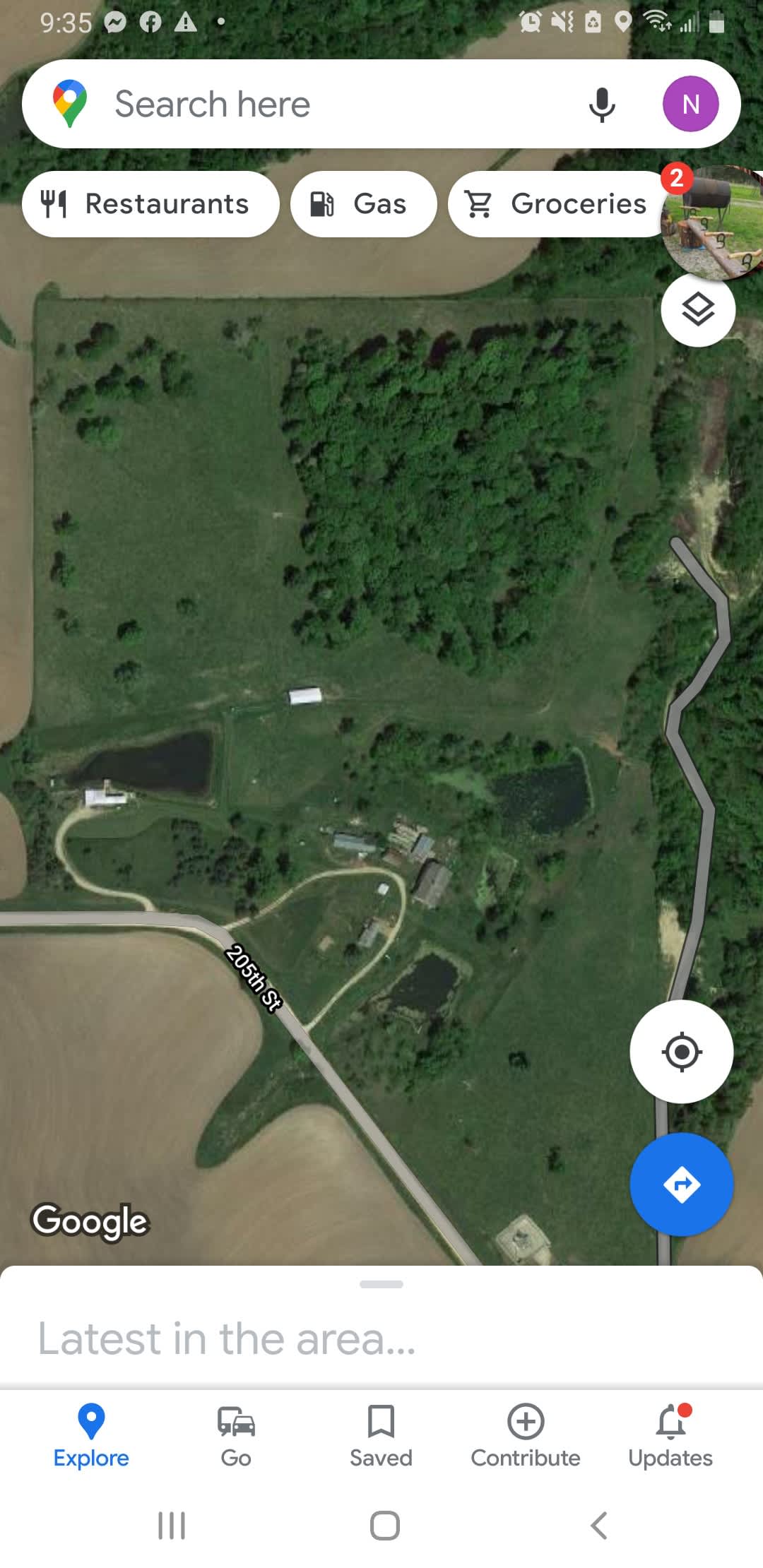Image resolution: width=763 pixels, height=1568 pixels.
Task: Center map on my location
Action: pos(682,1052)
